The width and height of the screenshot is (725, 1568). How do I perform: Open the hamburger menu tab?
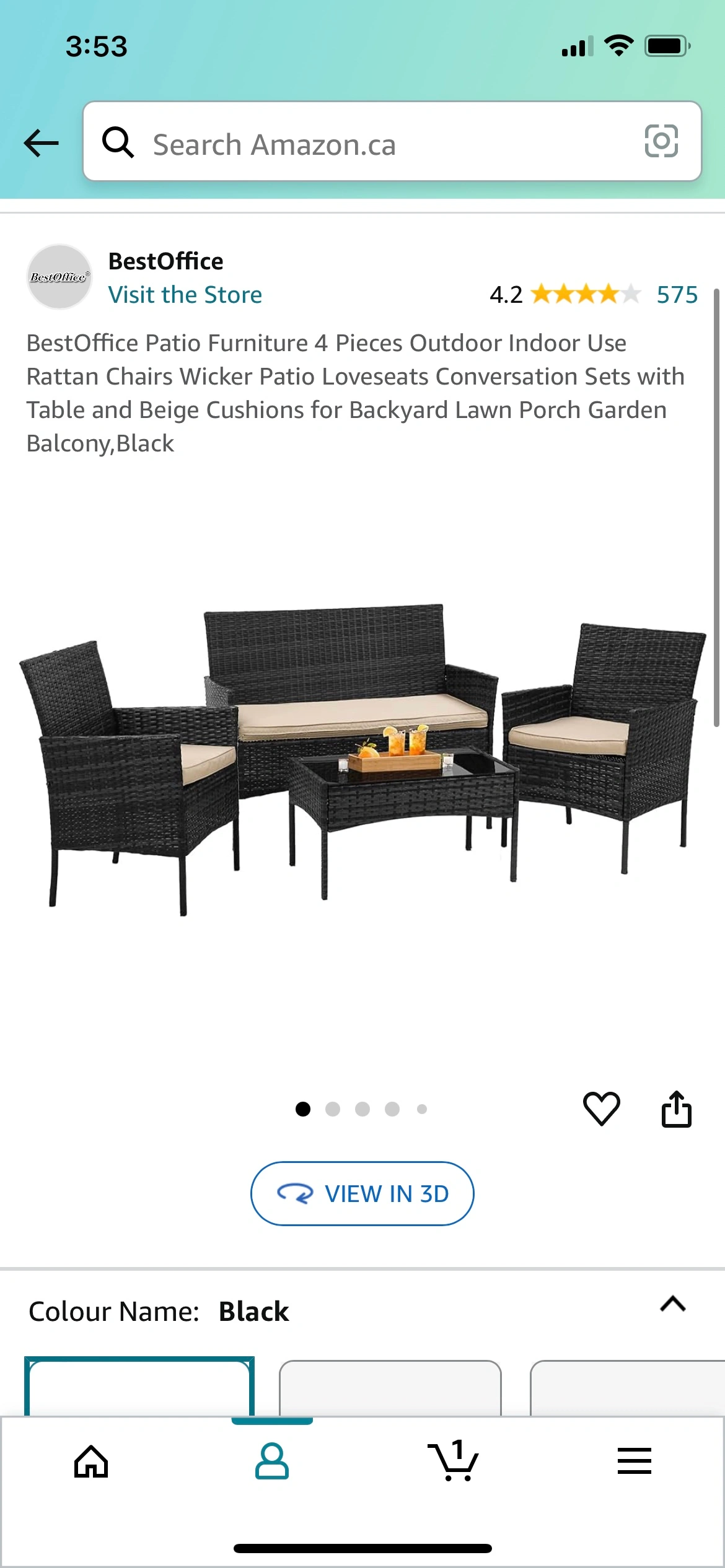(635, 1461)
